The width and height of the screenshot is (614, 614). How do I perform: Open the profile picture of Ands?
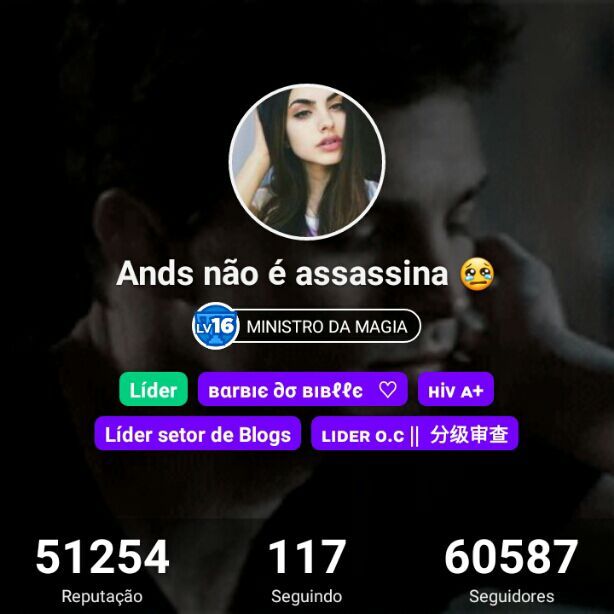click(x=307, y=162)
